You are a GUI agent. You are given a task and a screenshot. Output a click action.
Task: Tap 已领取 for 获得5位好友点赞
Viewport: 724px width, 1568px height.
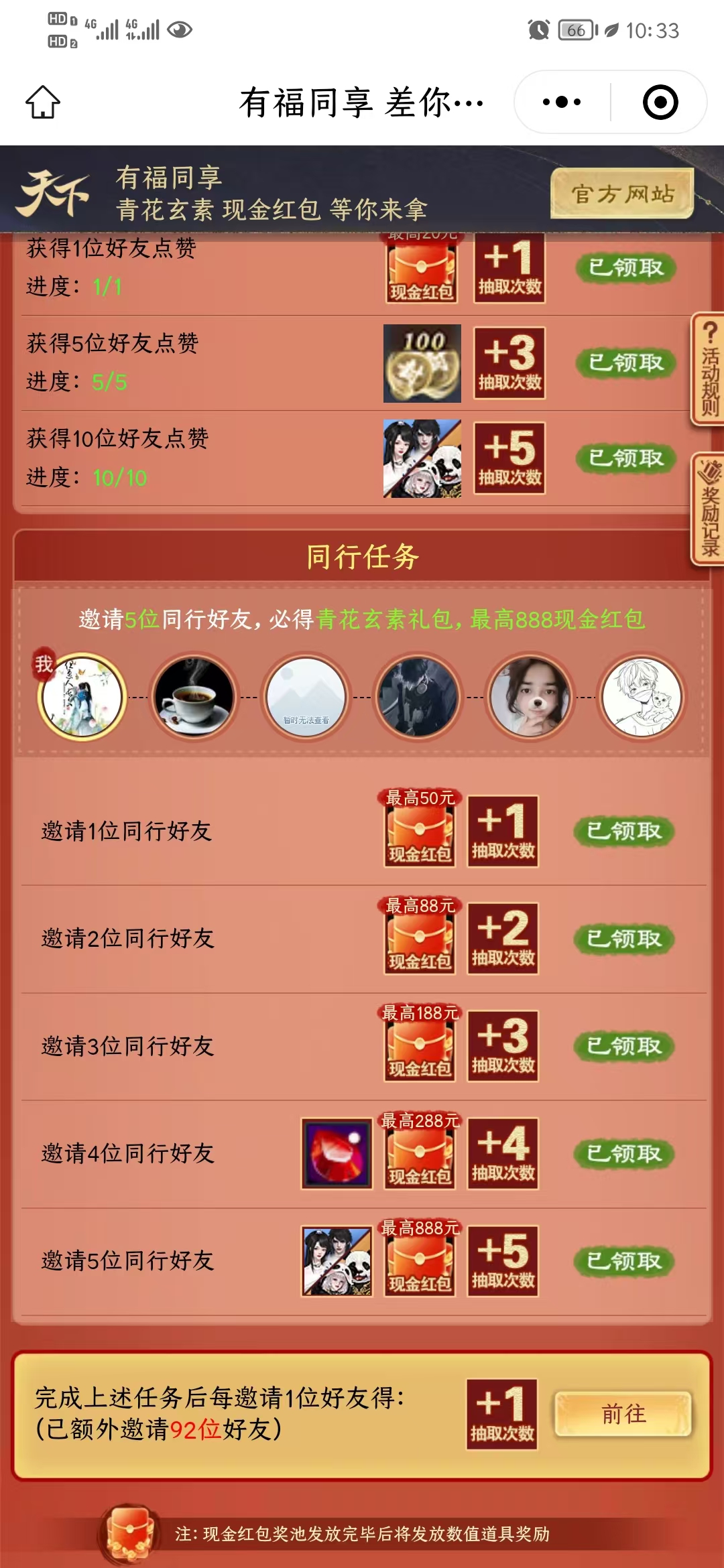pos(625,363)
